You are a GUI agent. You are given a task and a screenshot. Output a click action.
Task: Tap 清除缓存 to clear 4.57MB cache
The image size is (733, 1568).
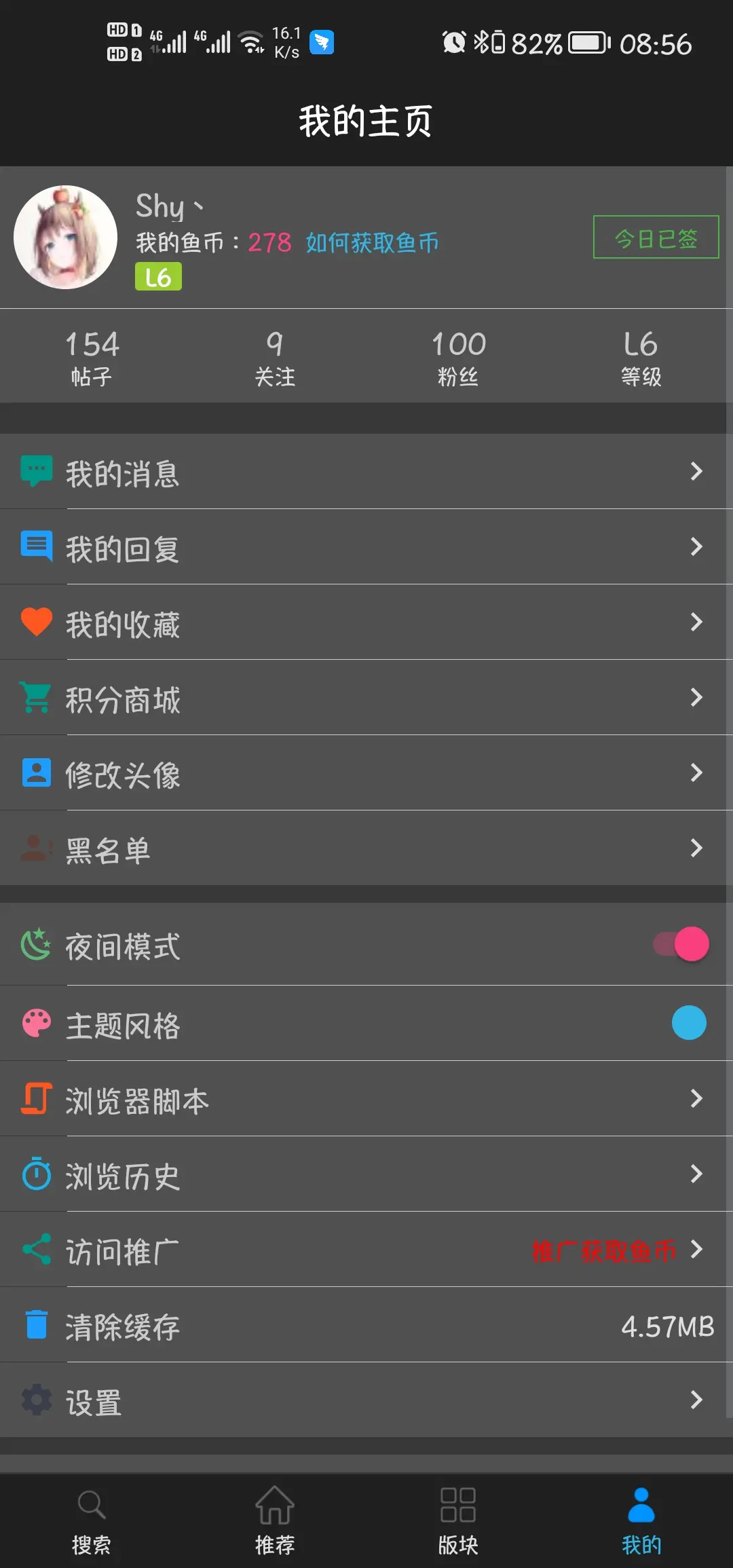366,1325
